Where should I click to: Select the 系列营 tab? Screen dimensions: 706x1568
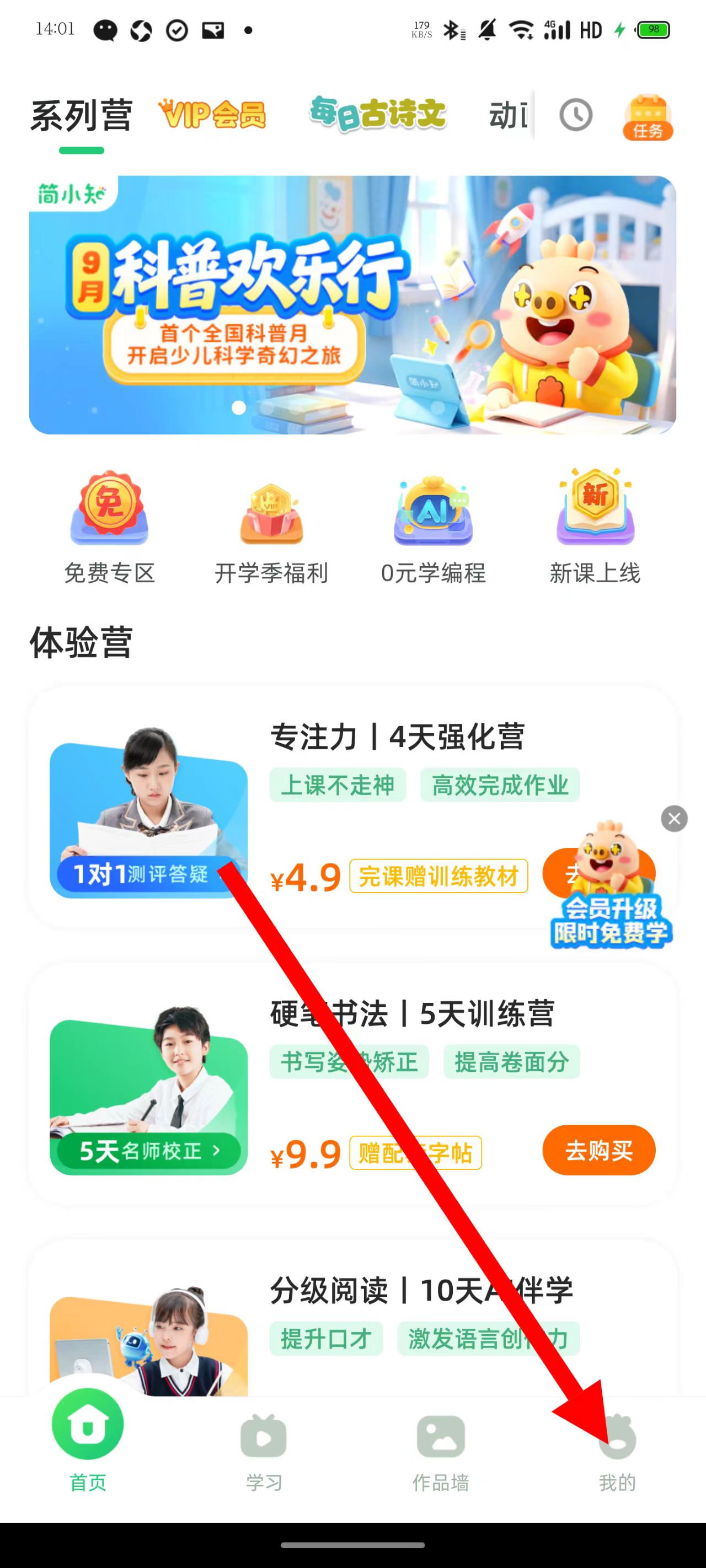81,116
